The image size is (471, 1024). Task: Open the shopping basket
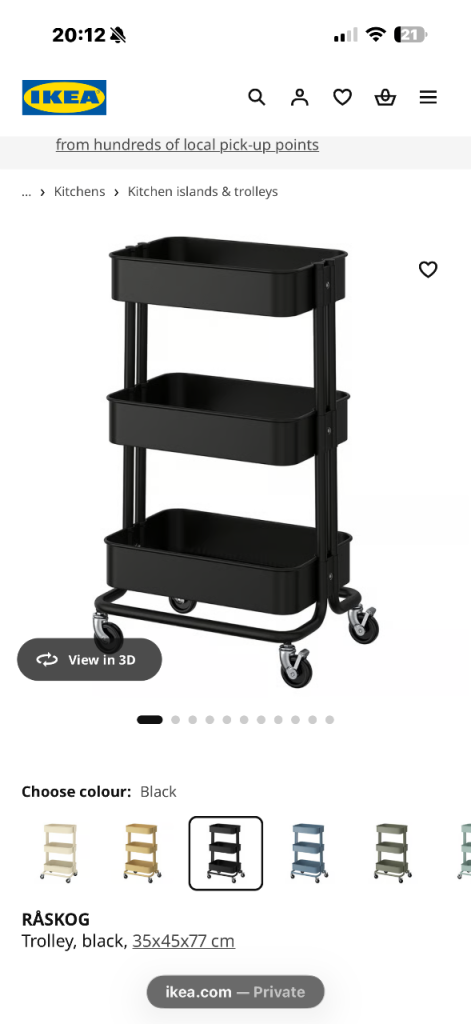point(385,97)
